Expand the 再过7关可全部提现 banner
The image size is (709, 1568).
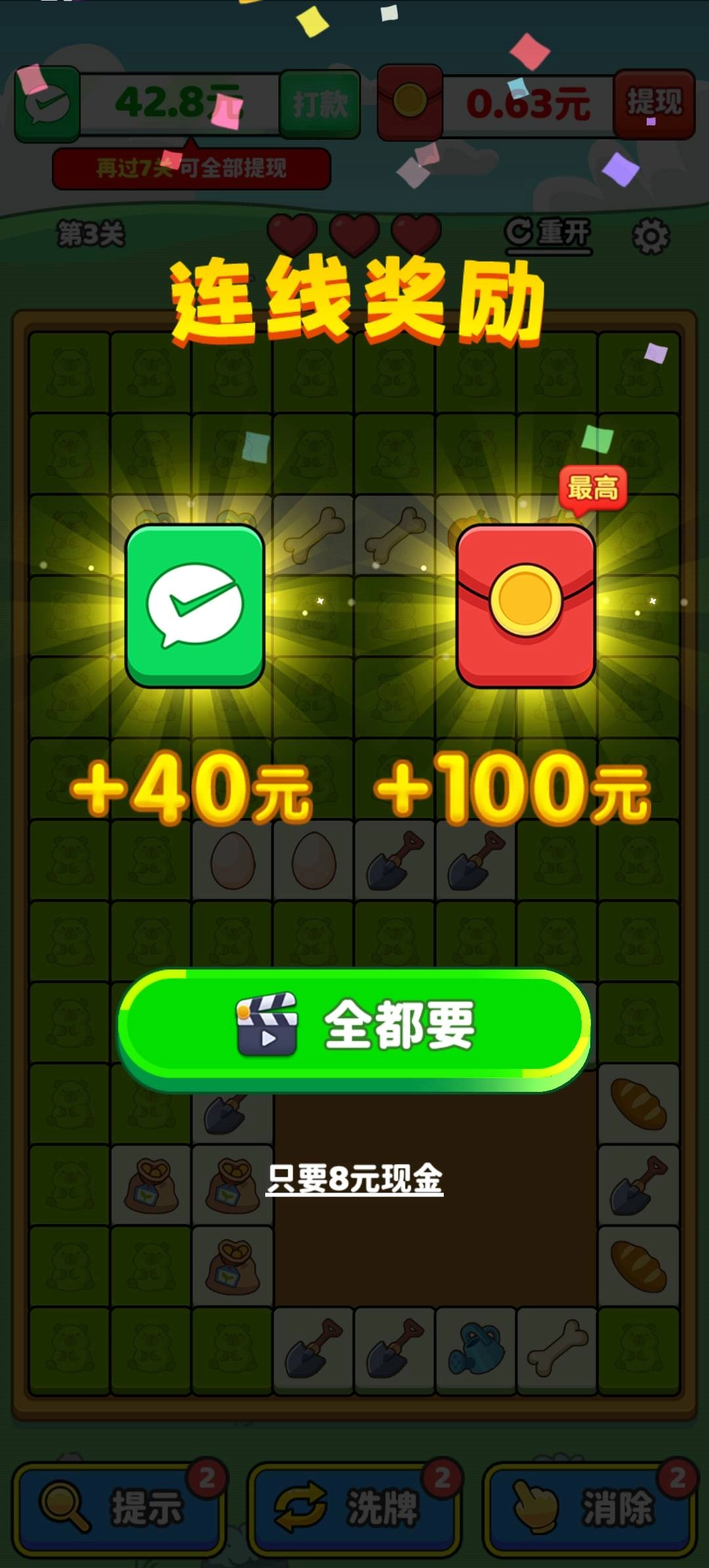190,167
